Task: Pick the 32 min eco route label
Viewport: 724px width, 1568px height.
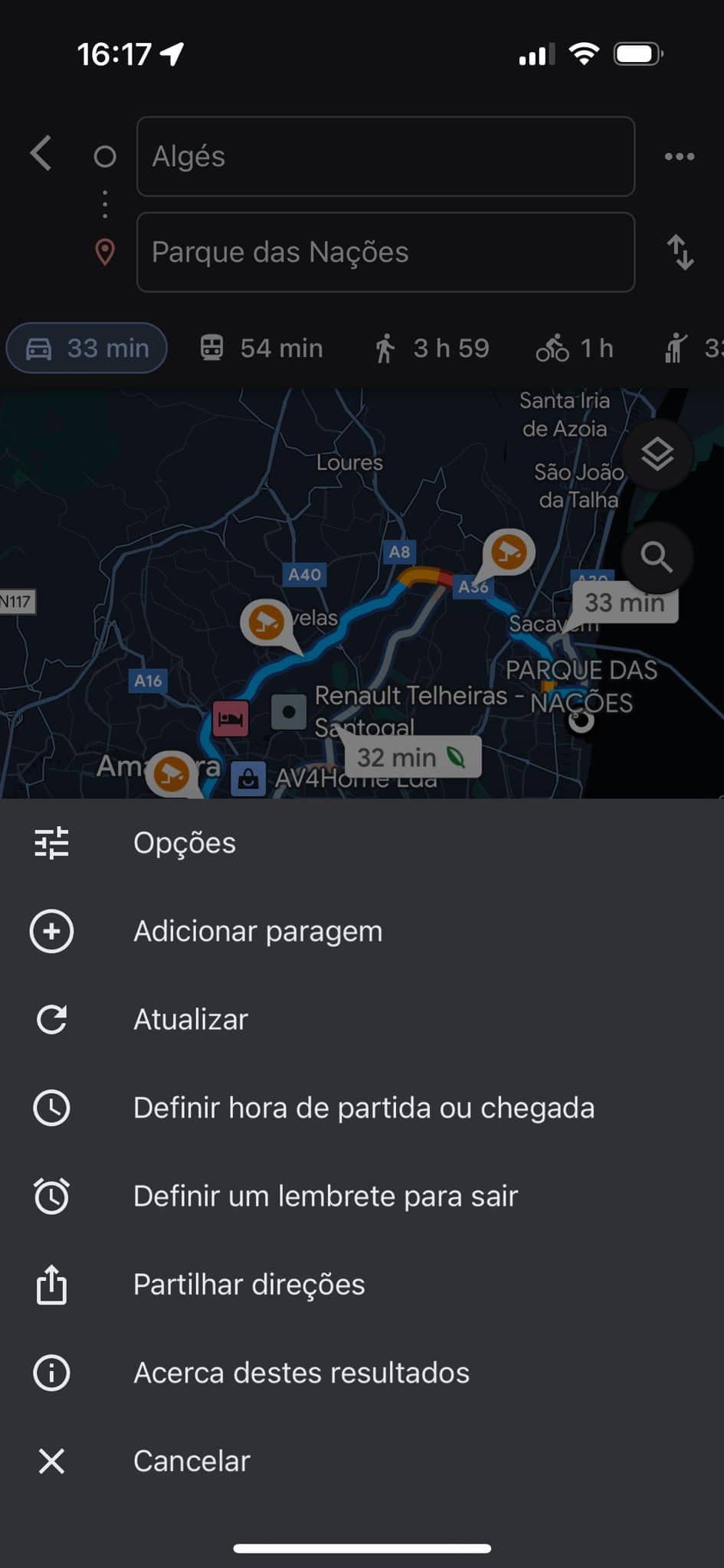Action: (411, 757)
